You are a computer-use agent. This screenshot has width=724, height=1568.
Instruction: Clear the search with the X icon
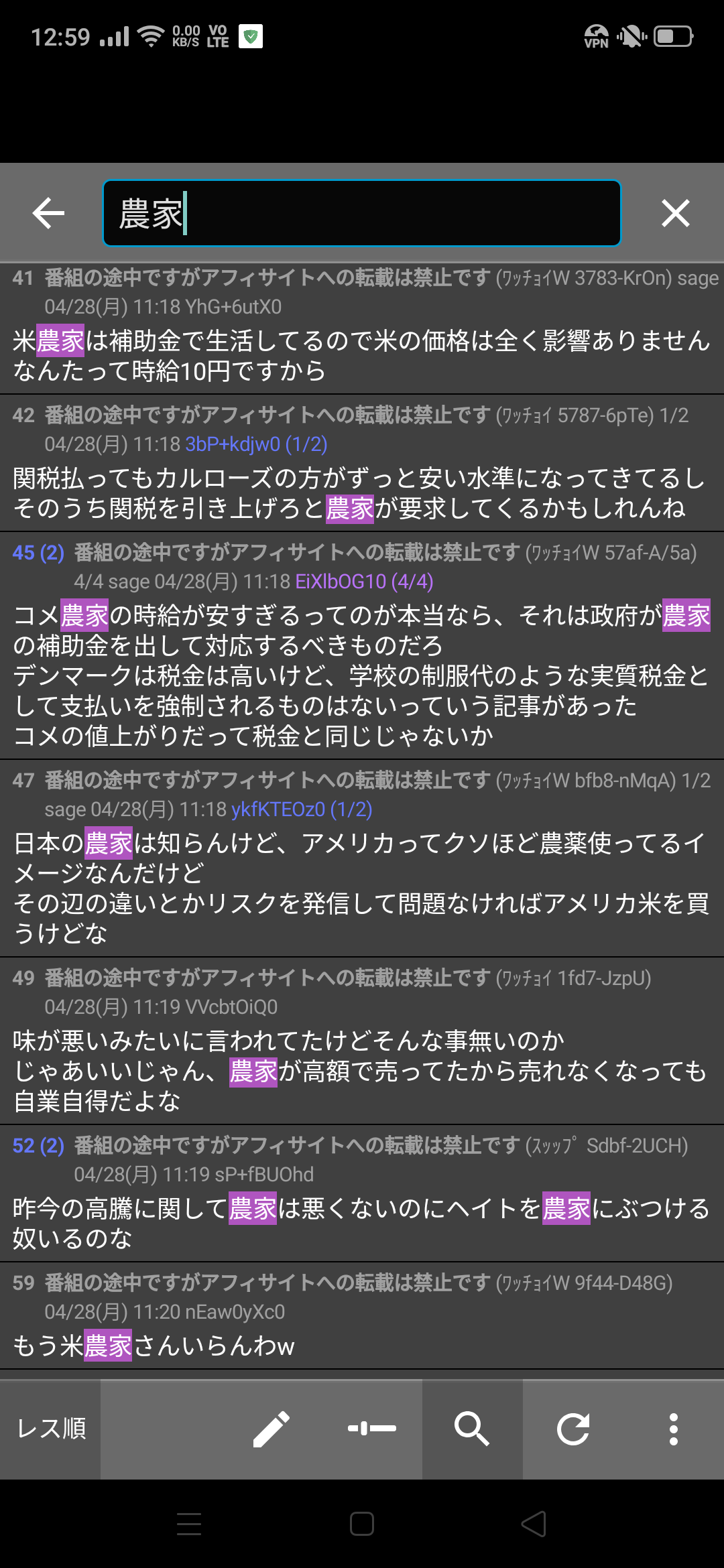point(675,214)
